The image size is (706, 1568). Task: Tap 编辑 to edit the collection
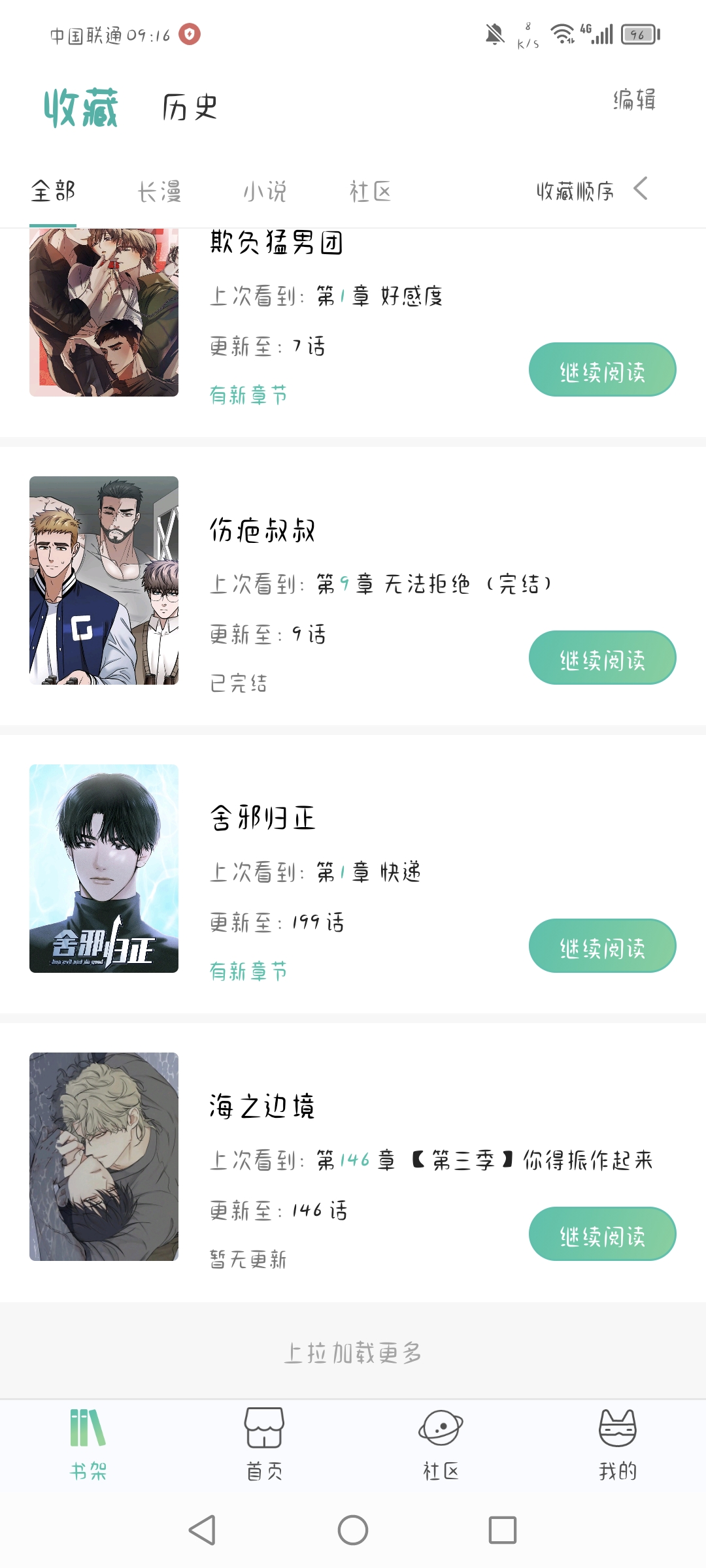(x=634, y=100)
